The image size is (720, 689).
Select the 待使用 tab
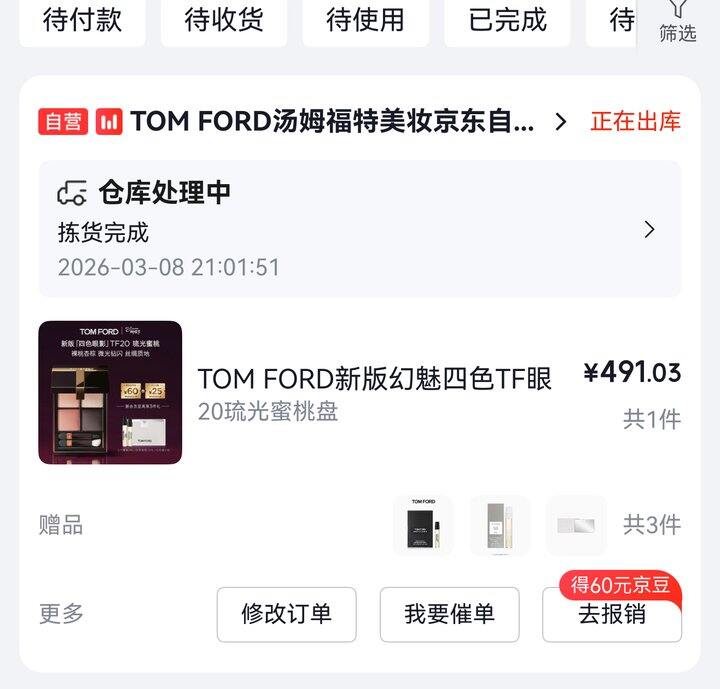coord(366,19)
